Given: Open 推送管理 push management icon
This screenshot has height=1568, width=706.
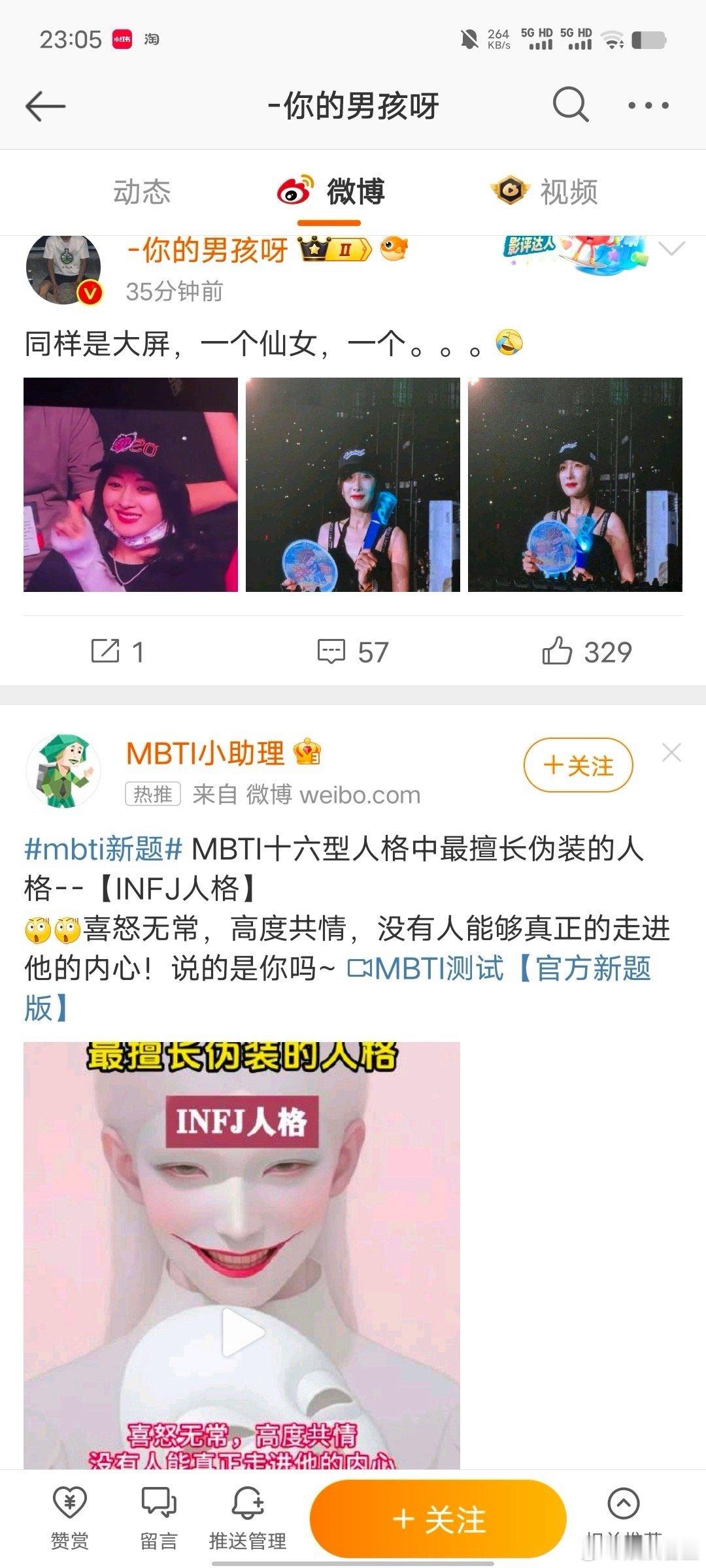Looking at the screenshot, I should pyautogui.click(x=247, y=1509).
